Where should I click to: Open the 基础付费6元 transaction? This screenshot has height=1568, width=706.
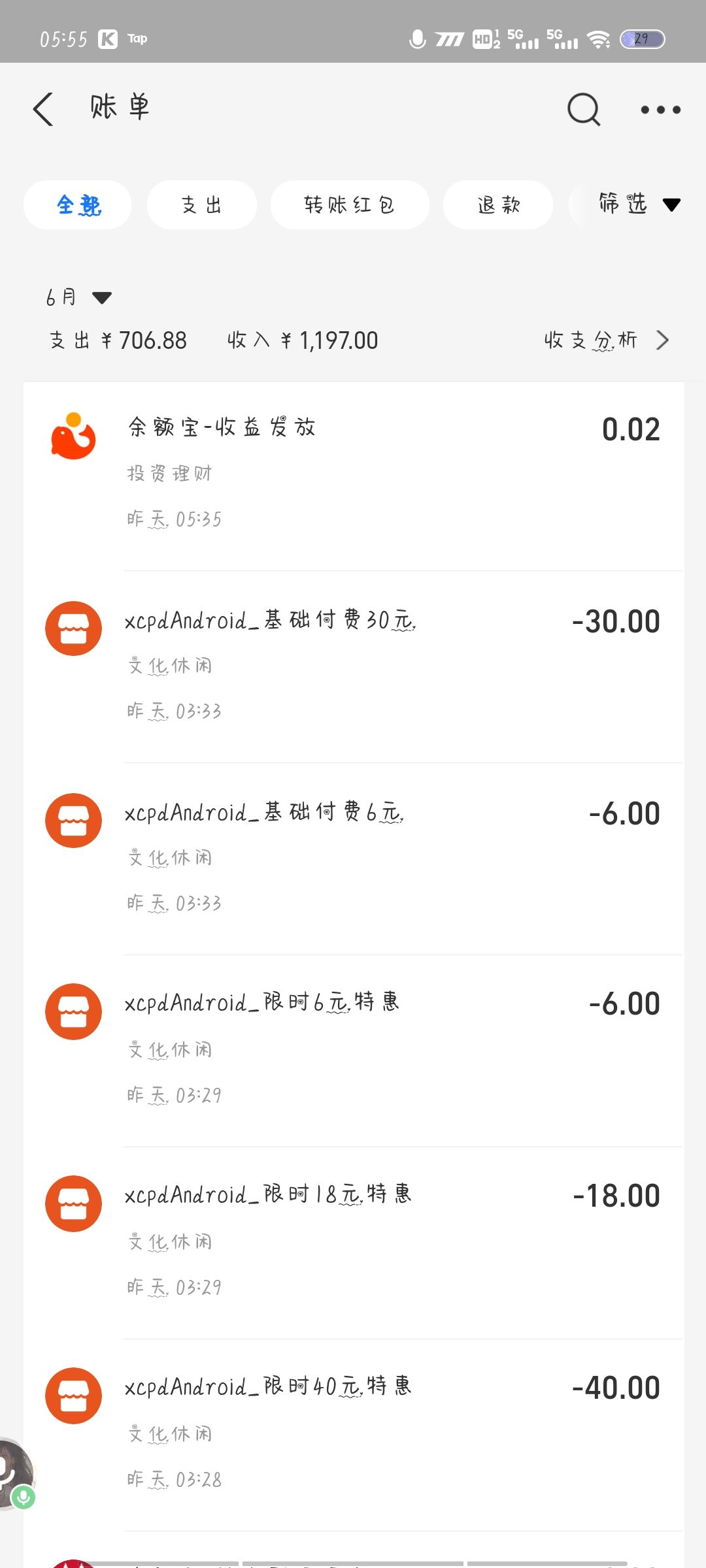point(353,857)
